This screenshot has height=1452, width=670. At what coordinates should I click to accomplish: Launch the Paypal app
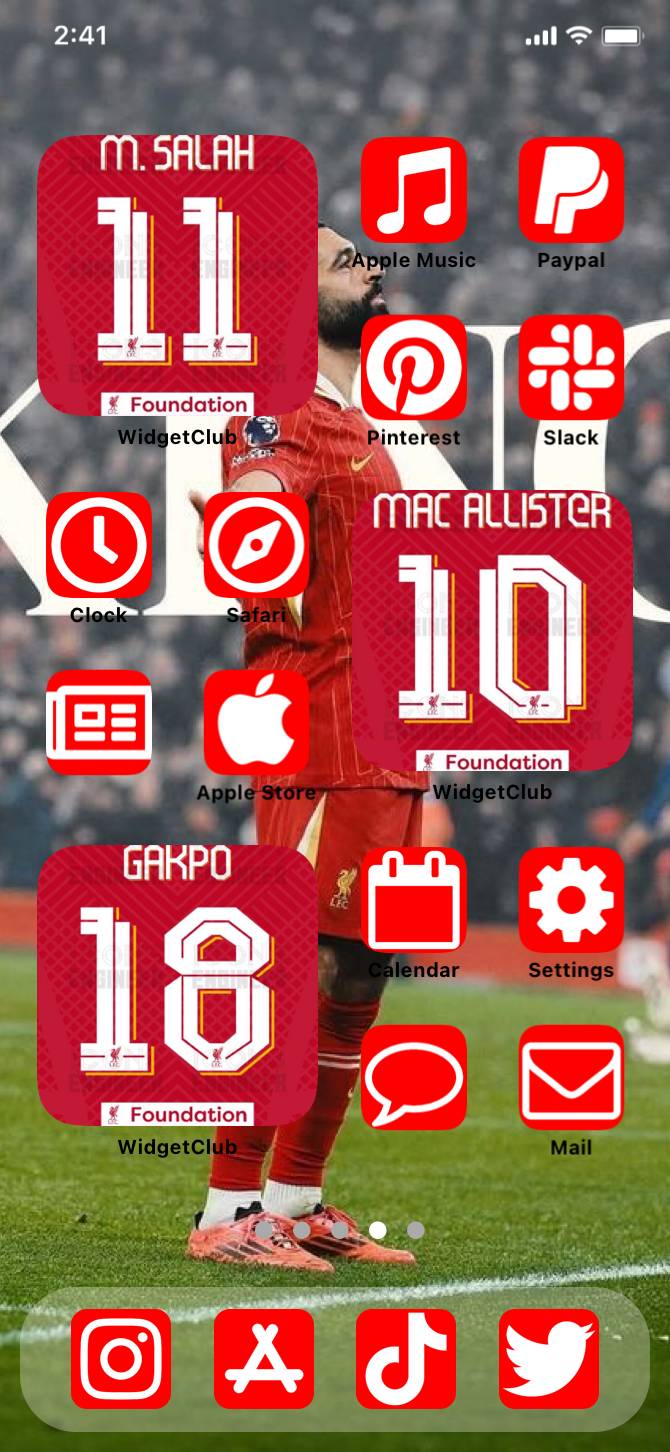pyautogui.click(x=571, y=189)
